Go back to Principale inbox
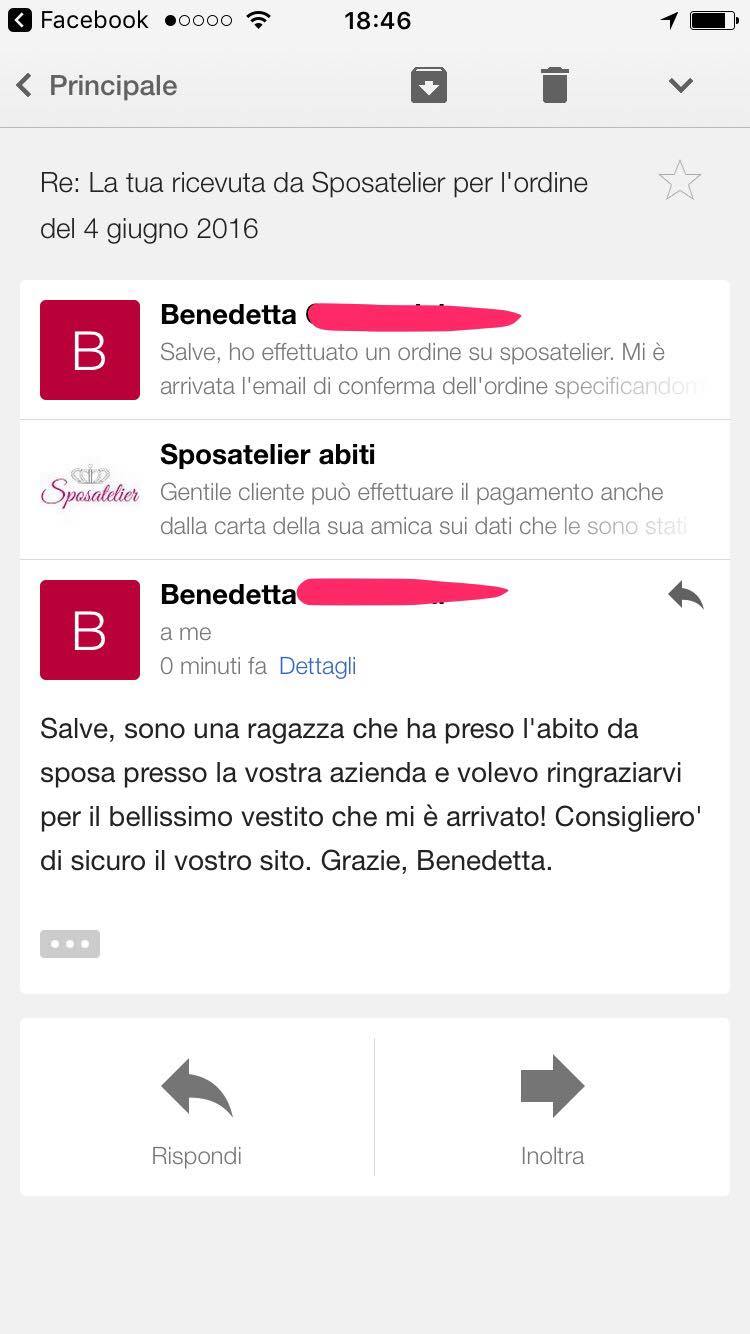 point(97,86)
